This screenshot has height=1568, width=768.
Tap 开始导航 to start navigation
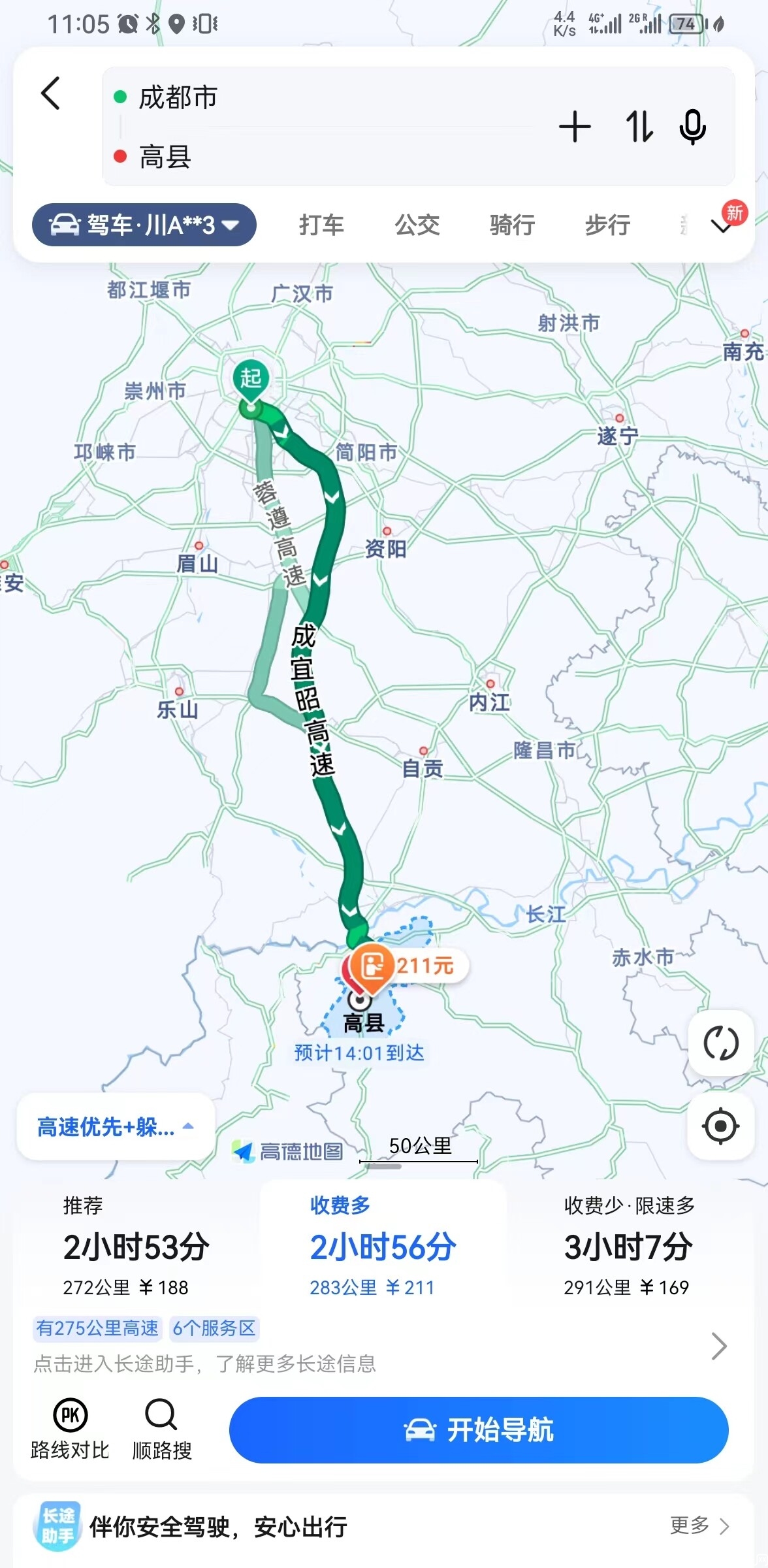pos(479,1430)
